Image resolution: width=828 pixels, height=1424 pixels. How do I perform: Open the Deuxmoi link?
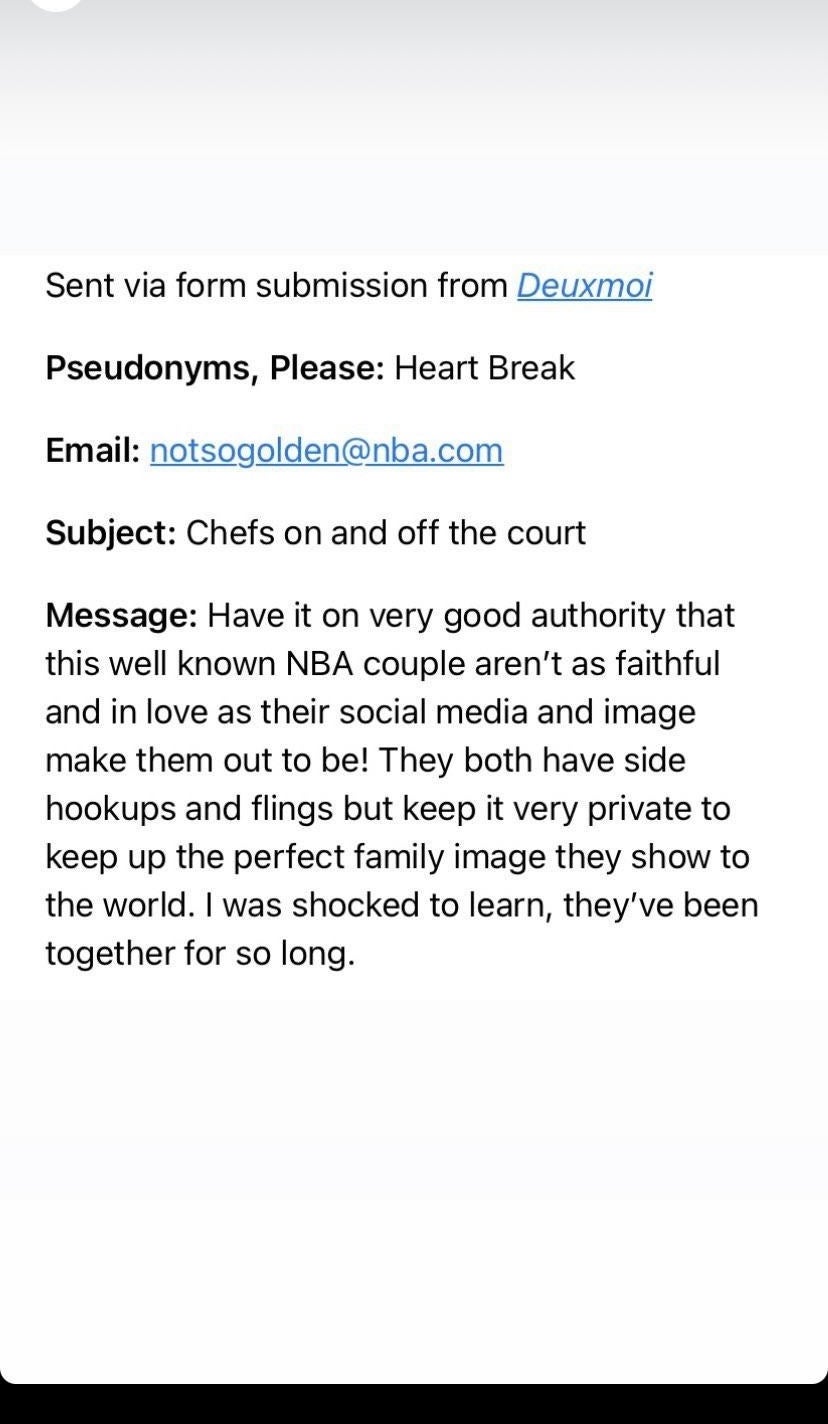click(x=584, y=286)
